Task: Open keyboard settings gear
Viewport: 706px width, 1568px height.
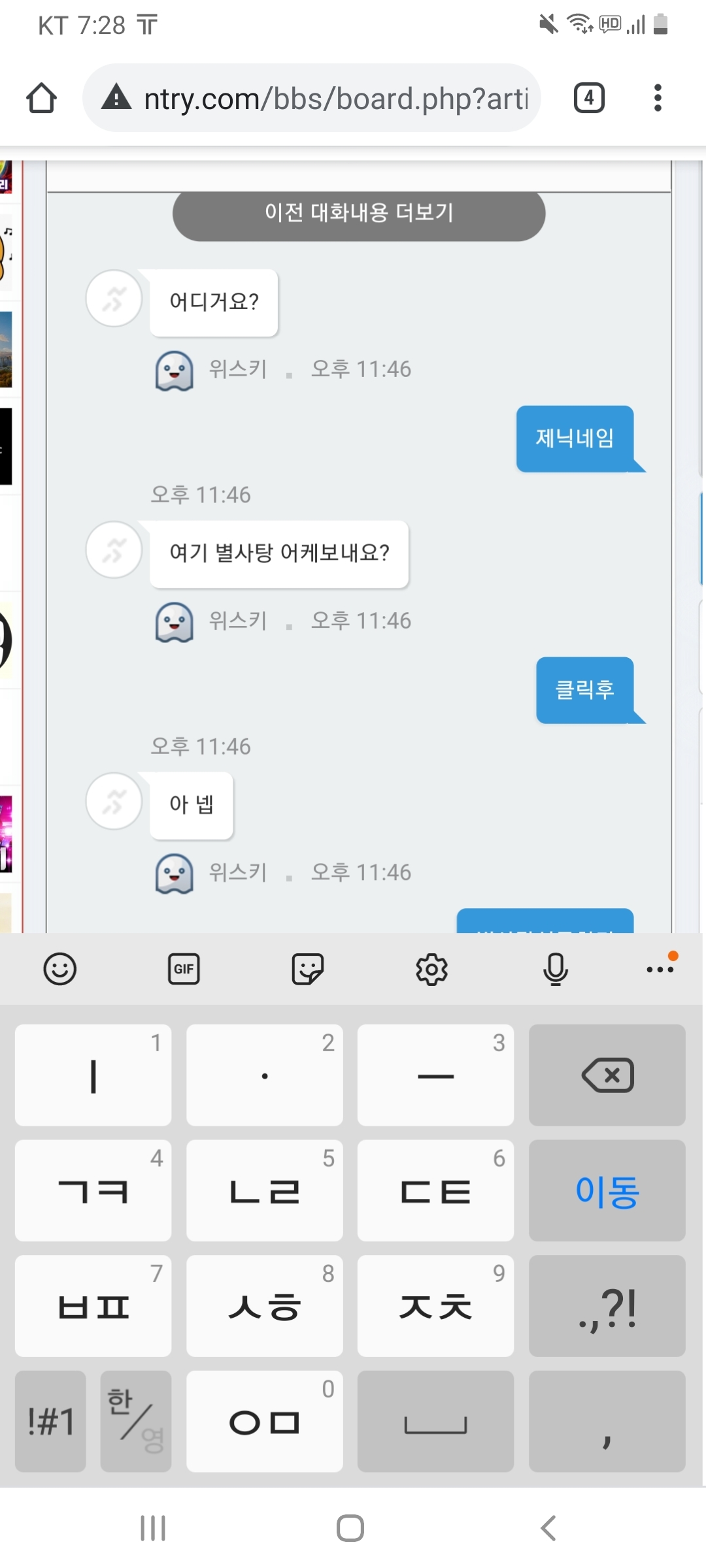Action: (x=431, y=969)
